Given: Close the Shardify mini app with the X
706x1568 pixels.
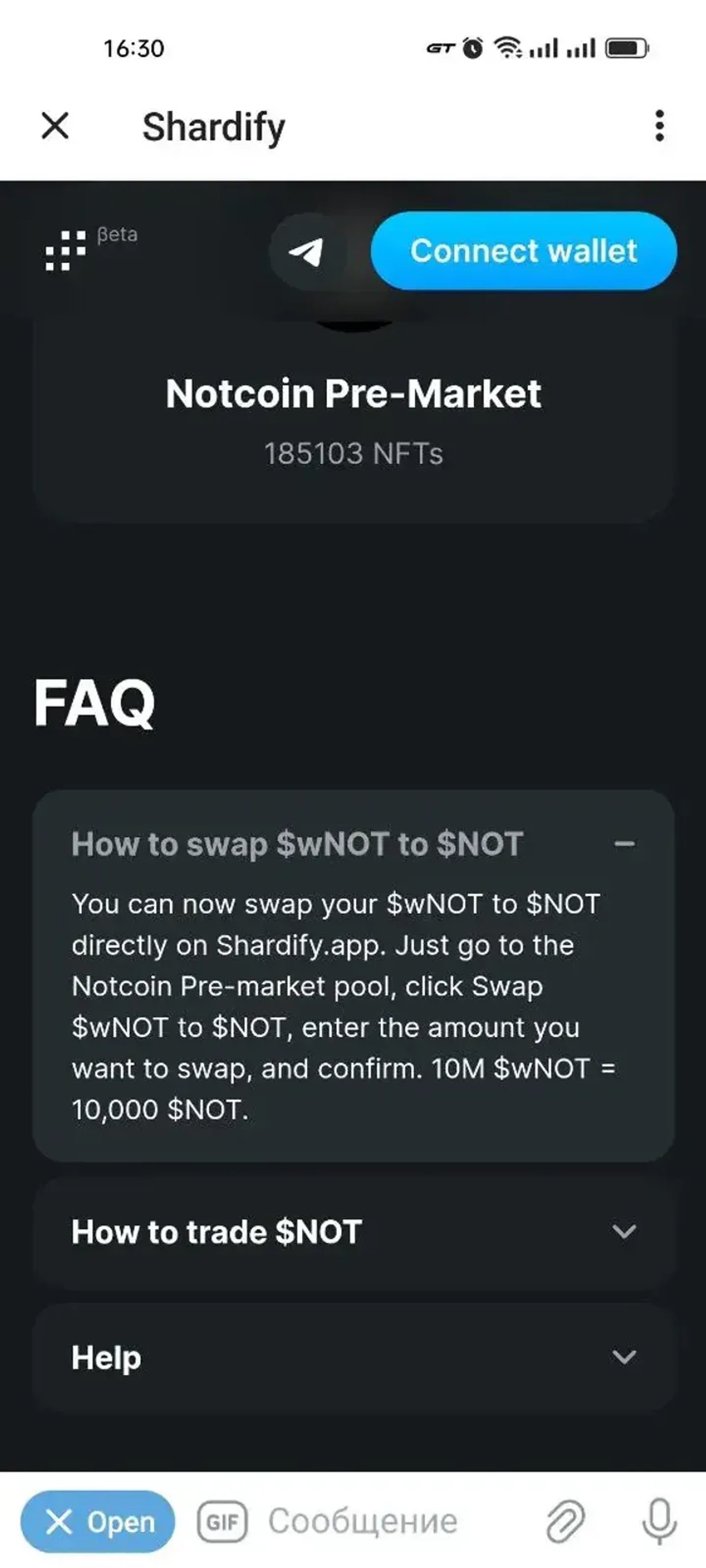Looking at the screenshot, I should [54, 127].
